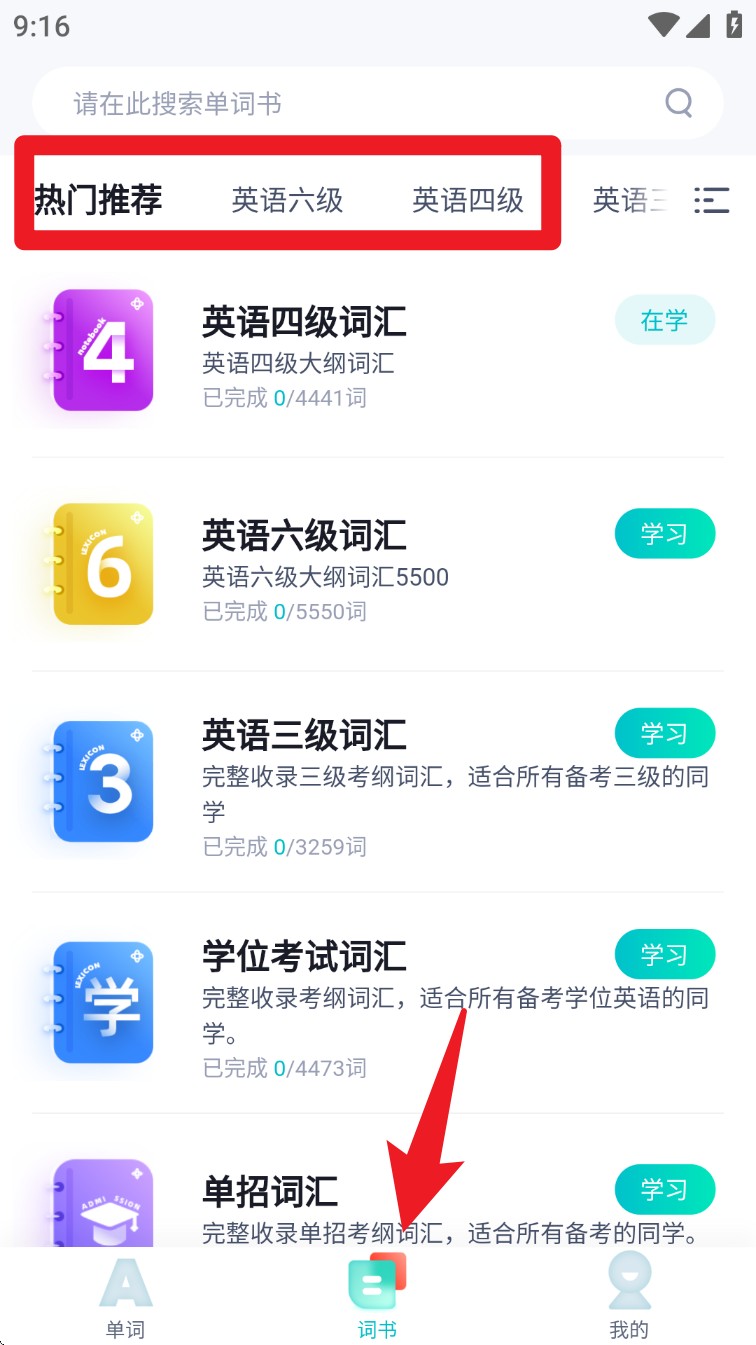Open the partially visible 英语三级 category tab
Image resolution: width=756 pixels, height=1345 pixels.
coord(630,200)
